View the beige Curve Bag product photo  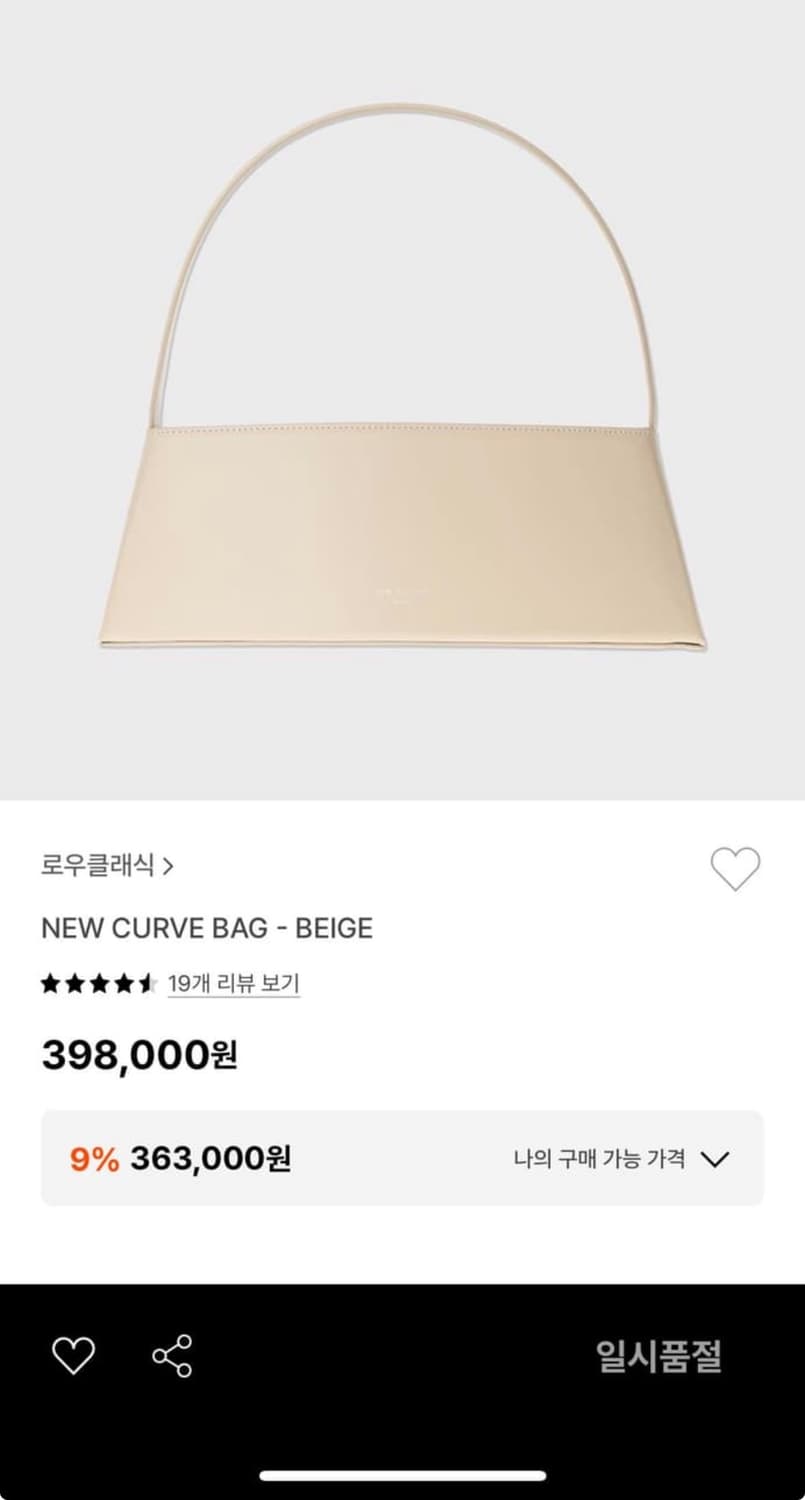[x=402, y=400]
